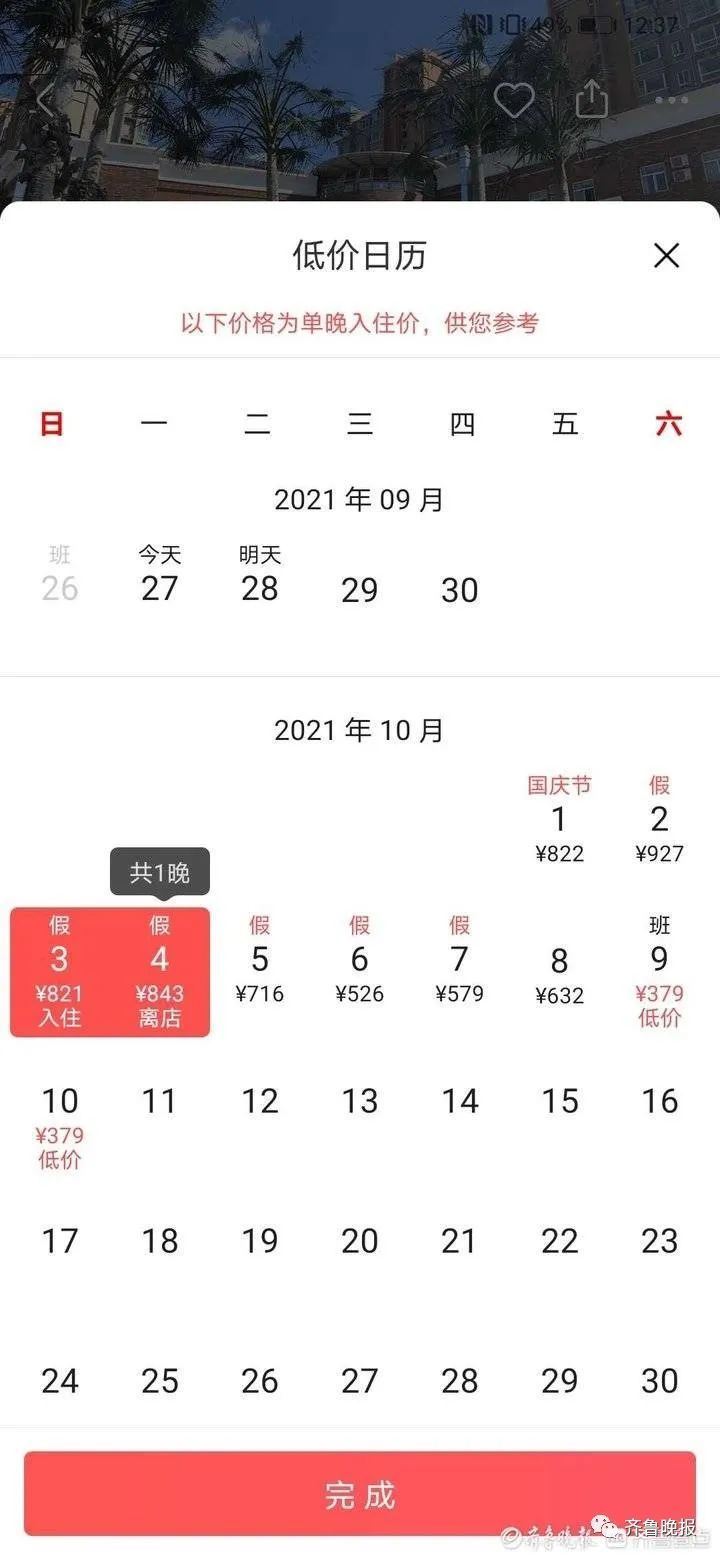
Task: Choose October 7 priced ¥579
Action: pos(460,965)
